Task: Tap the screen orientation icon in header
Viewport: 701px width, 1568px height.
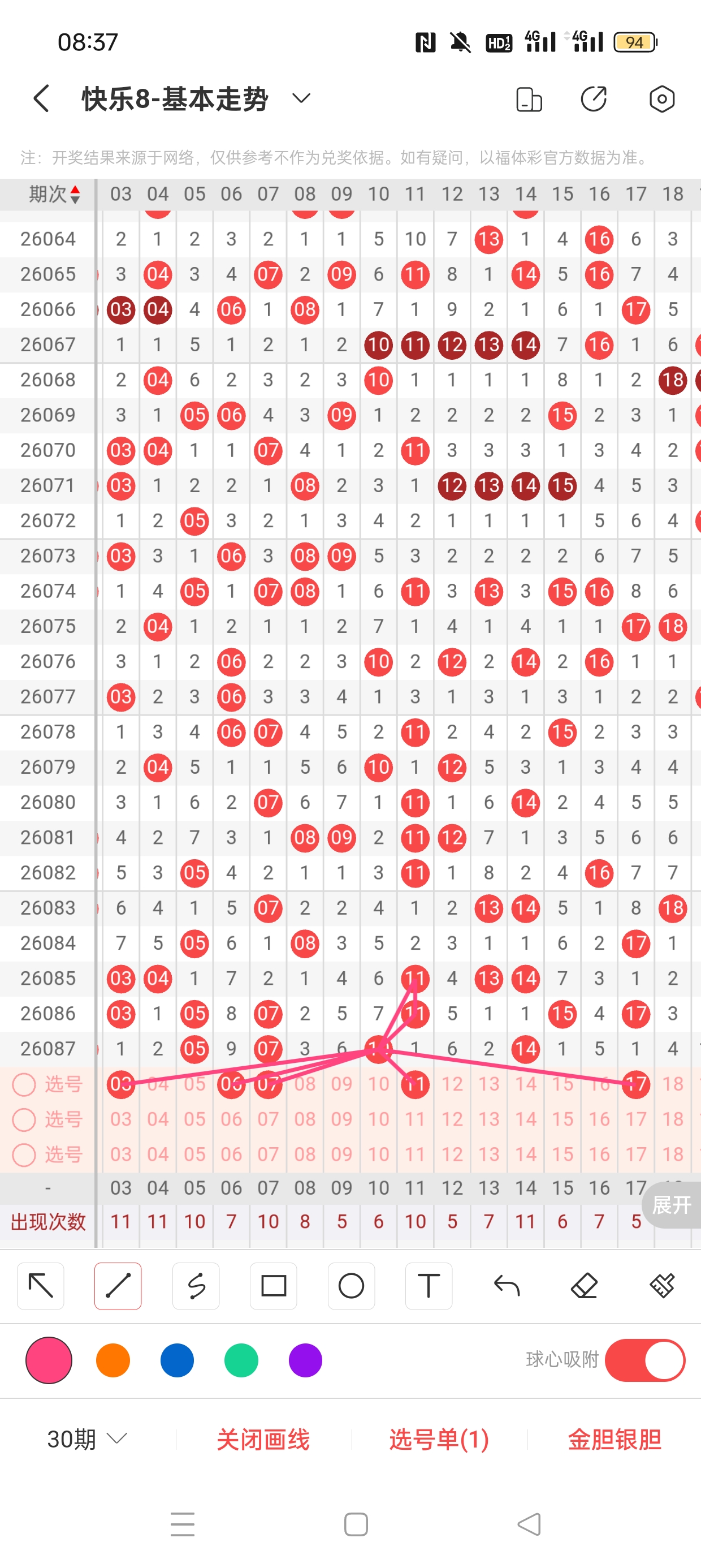Action: point(529,99)
